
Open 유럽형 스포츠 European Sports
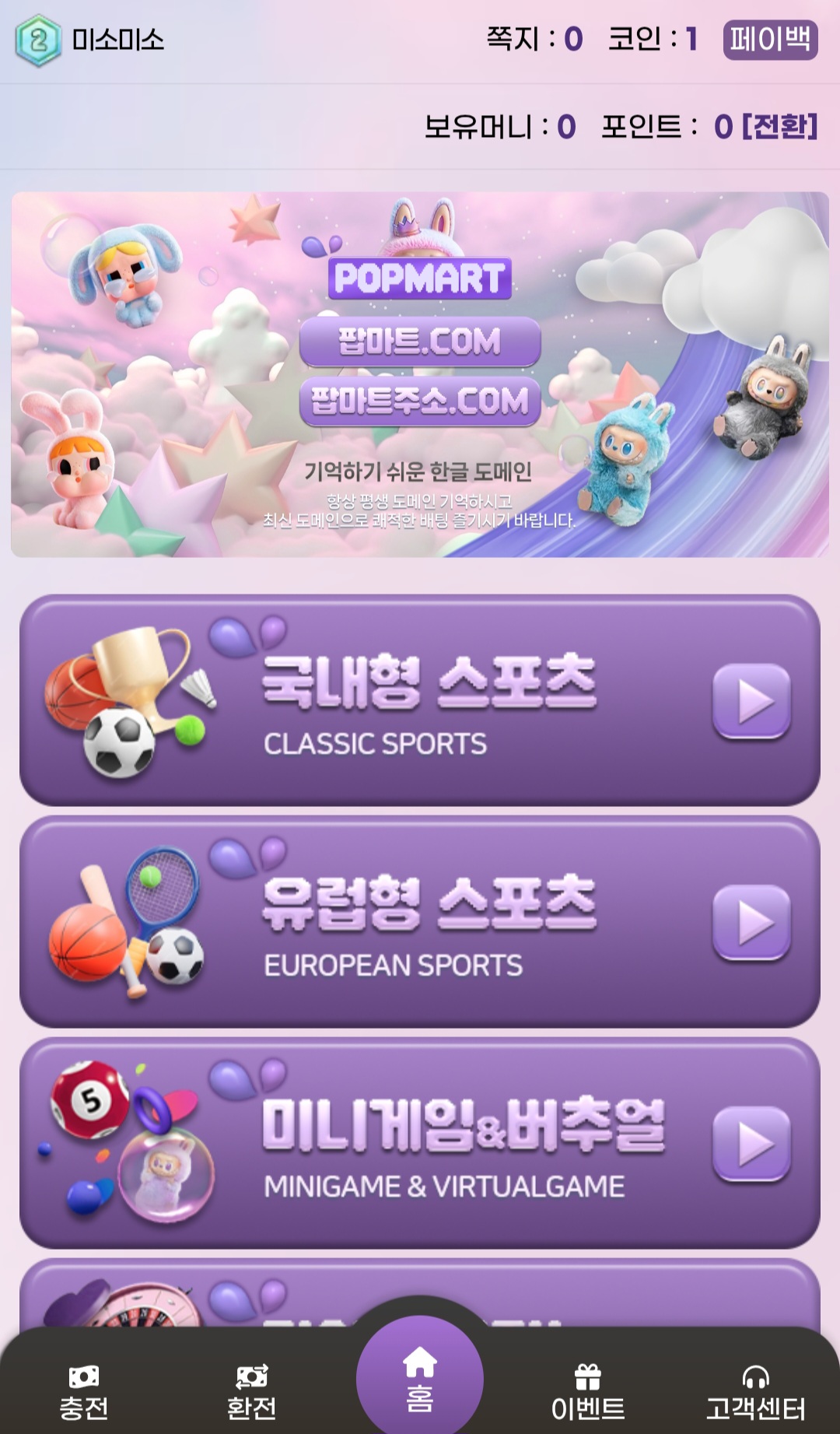pos(420,922)
